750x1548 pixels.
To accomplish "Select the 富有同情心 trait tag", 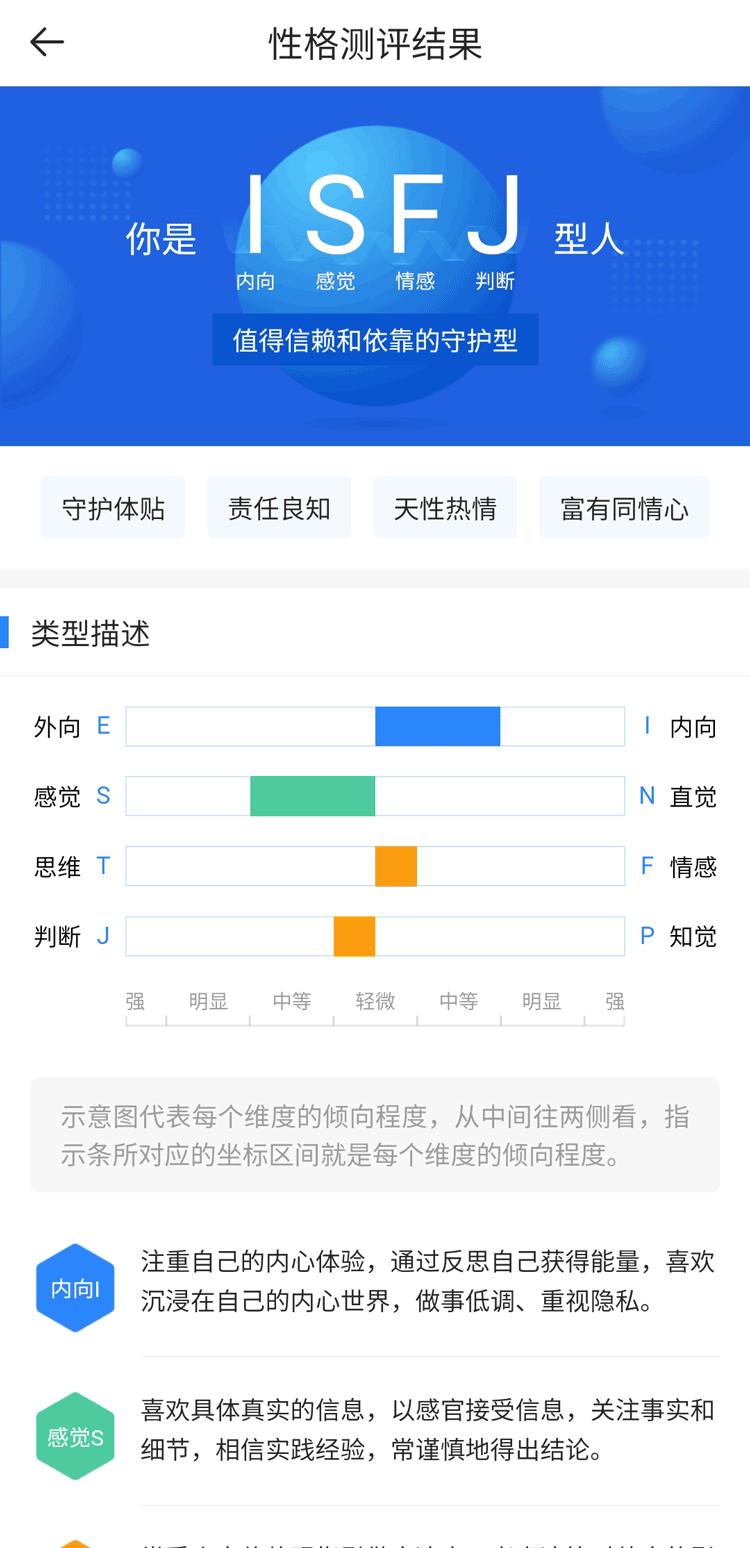I will (x=624, y=507).
